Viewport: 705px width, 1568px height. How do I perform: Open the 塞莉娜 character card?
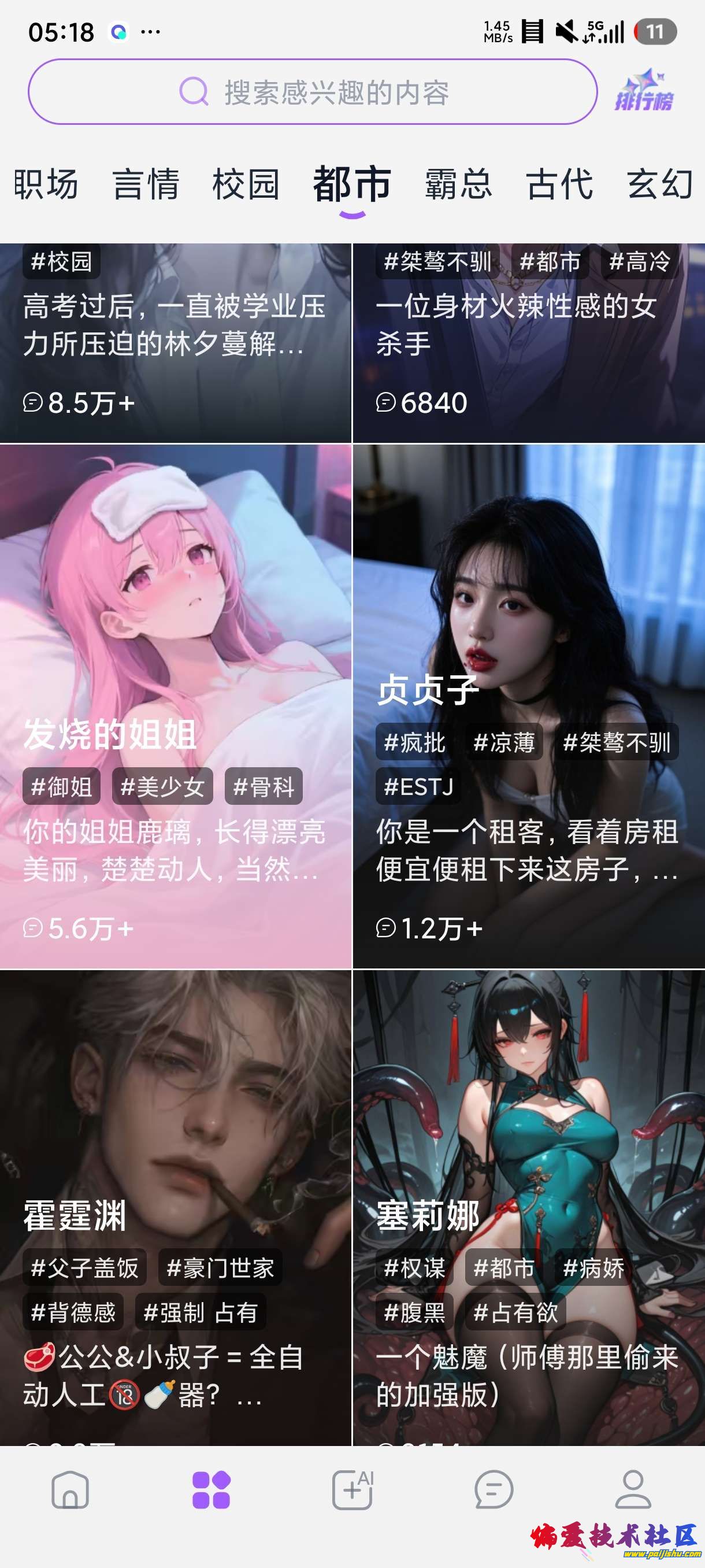pos(528,1205)
